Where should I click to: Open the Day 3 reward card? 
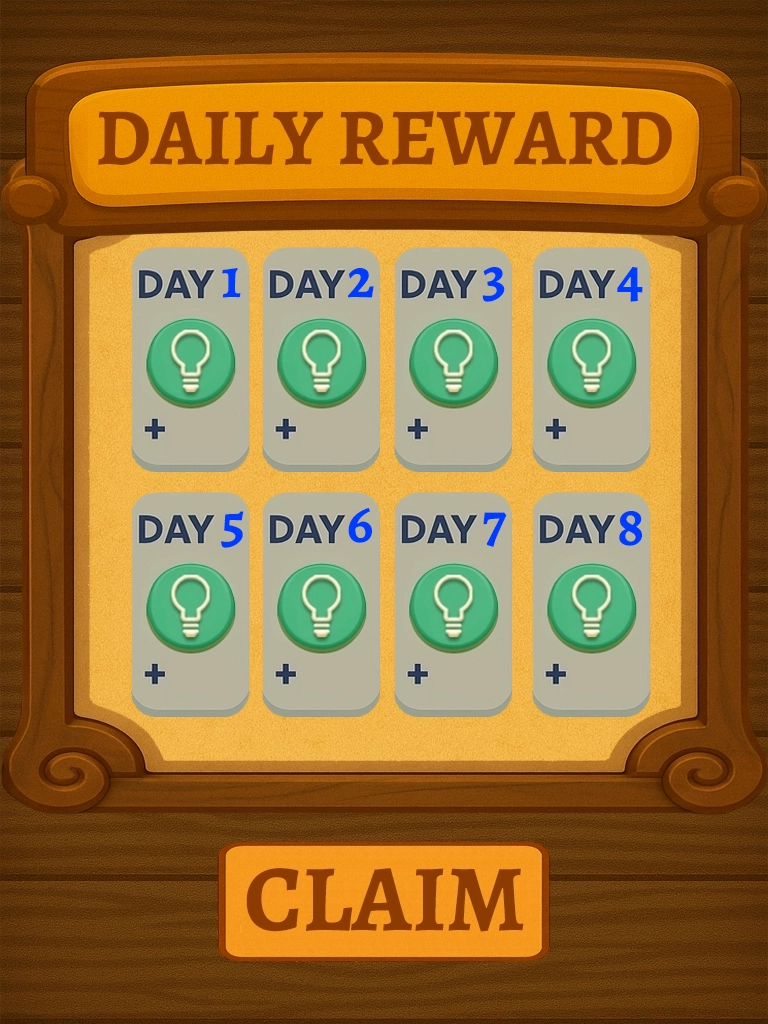[x=453, y=360]
